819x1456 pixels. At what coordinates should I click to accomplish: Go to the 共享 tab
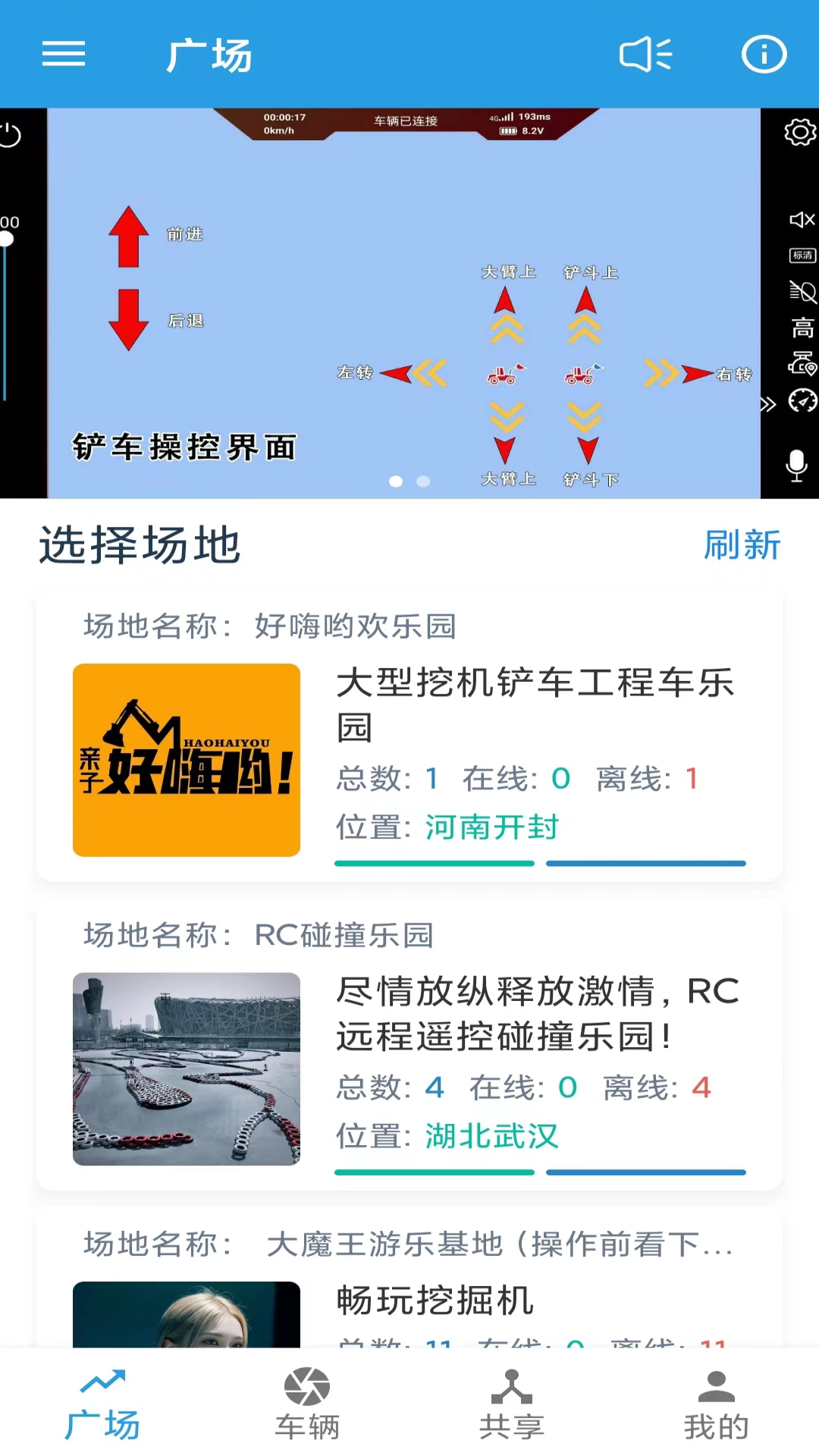pos(512,1403)
